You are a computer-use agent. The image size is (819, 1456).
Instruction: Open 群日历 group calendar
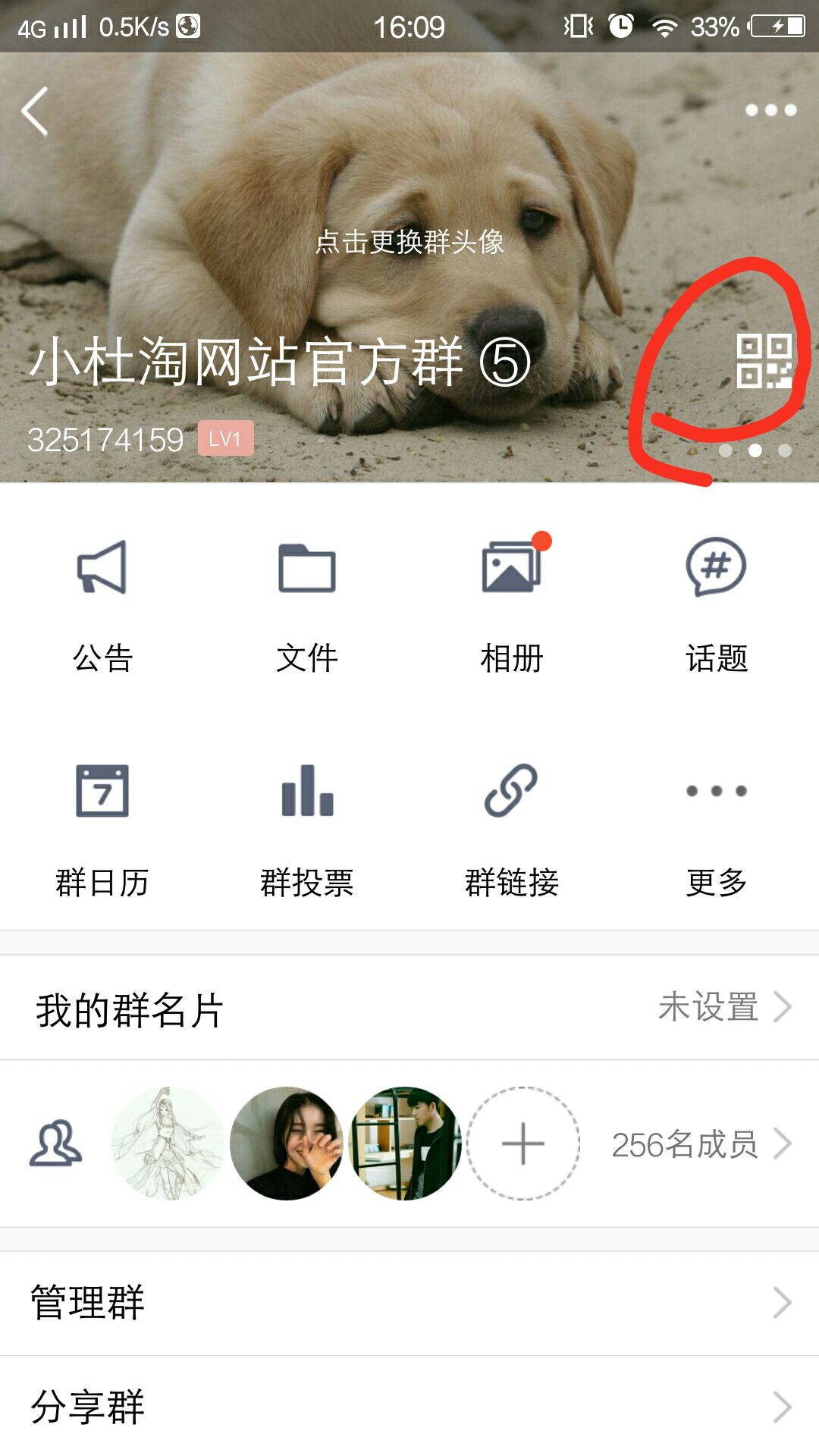tap(102, 829)
